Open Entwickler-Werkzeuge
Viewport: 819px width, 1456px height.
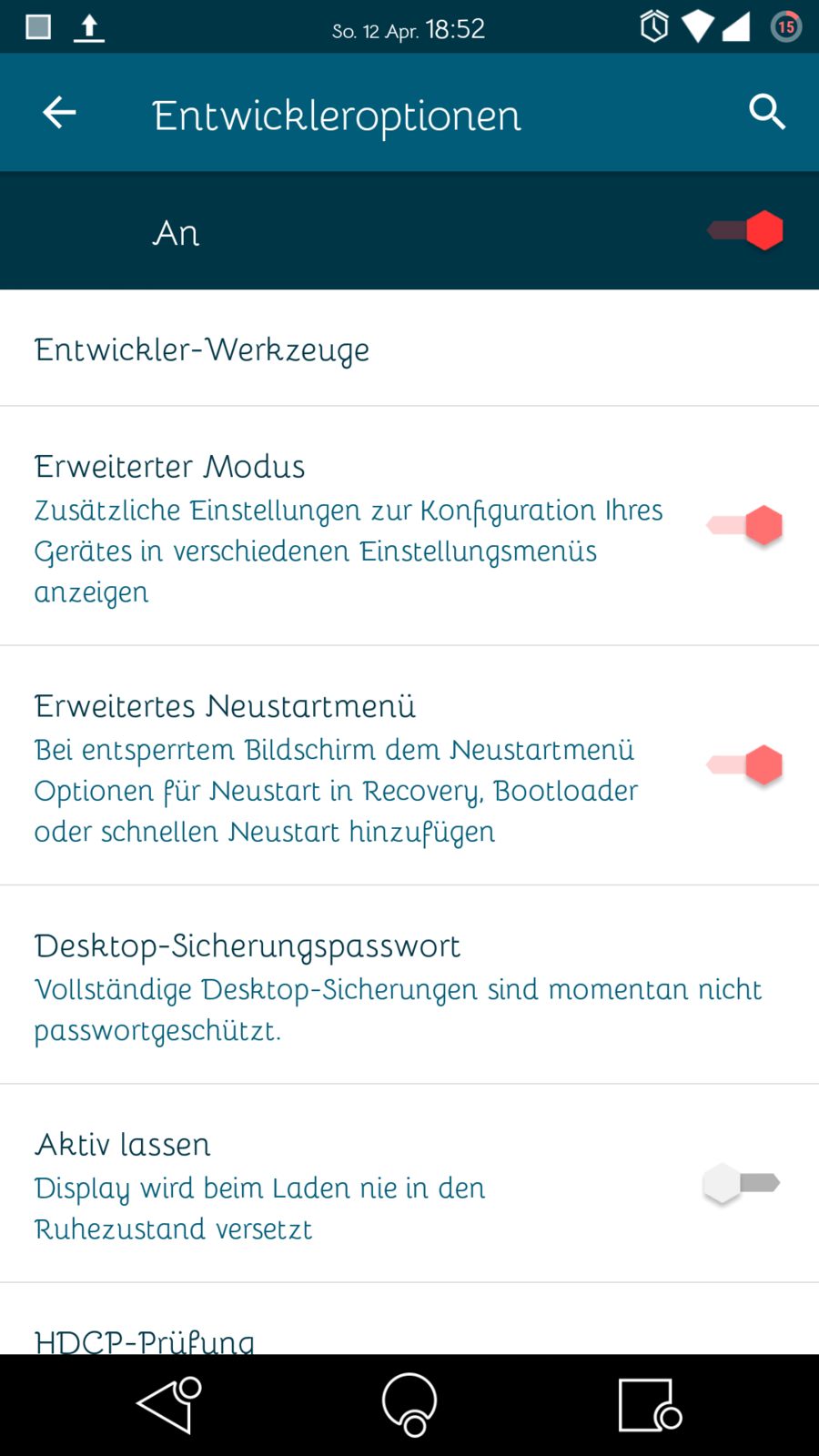click(202, 349)
